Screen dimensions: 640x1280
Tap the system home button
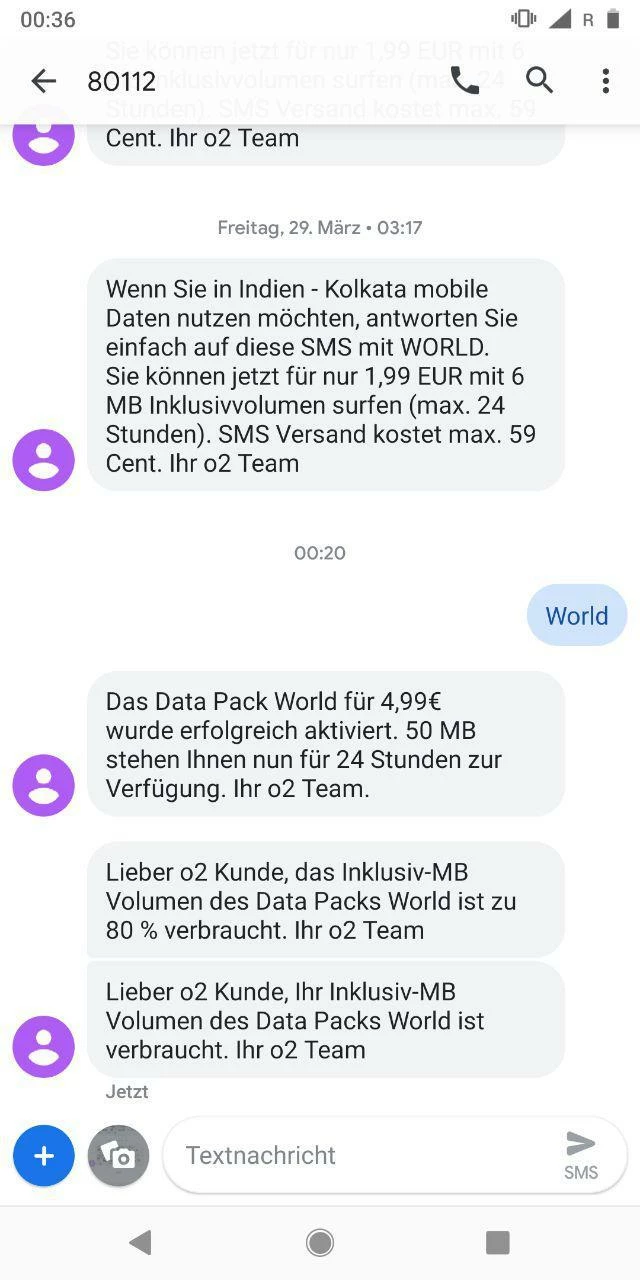click(320, 1242)
